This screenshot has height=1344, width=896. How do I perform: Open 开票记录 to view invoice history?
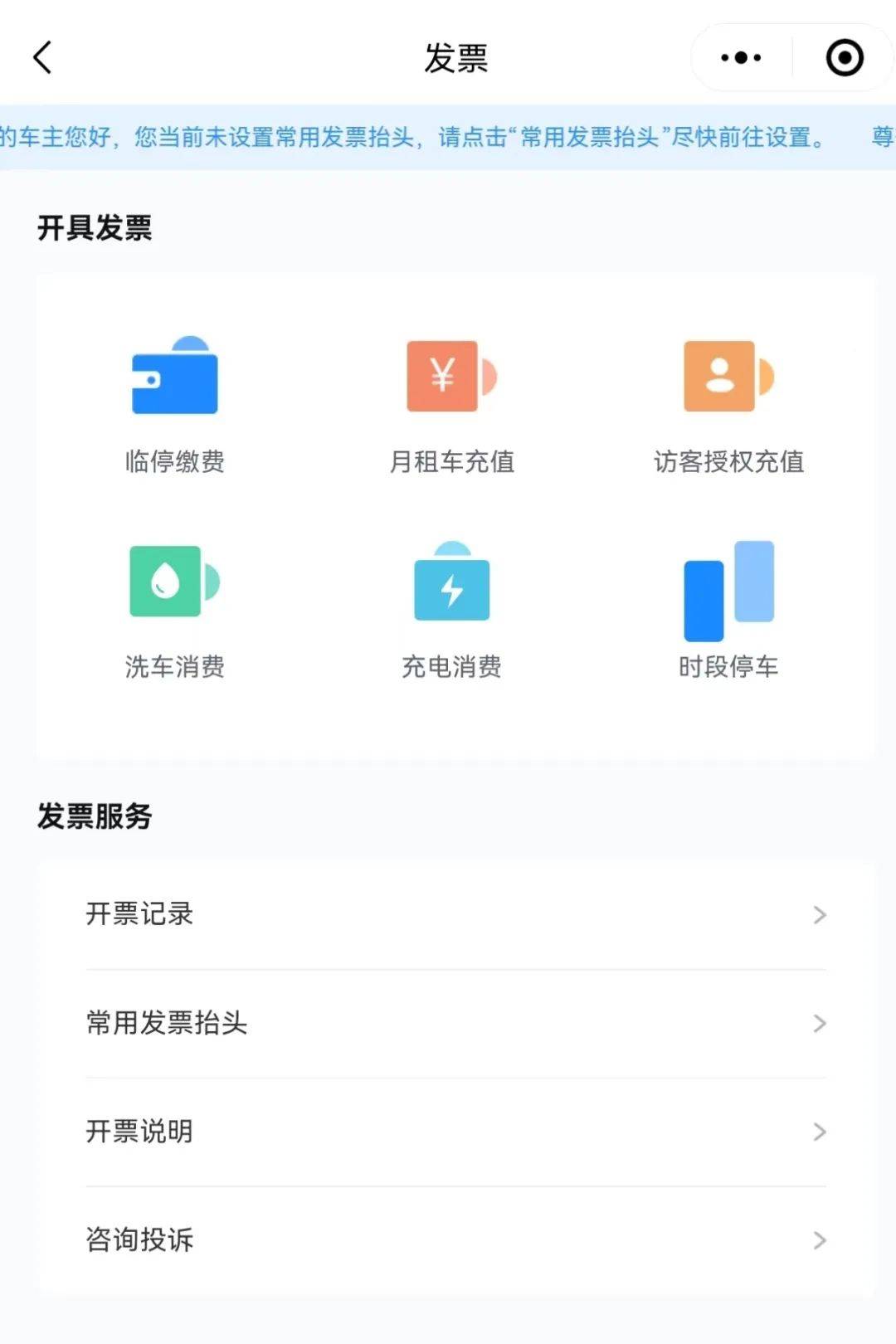(x=139, y=914)
